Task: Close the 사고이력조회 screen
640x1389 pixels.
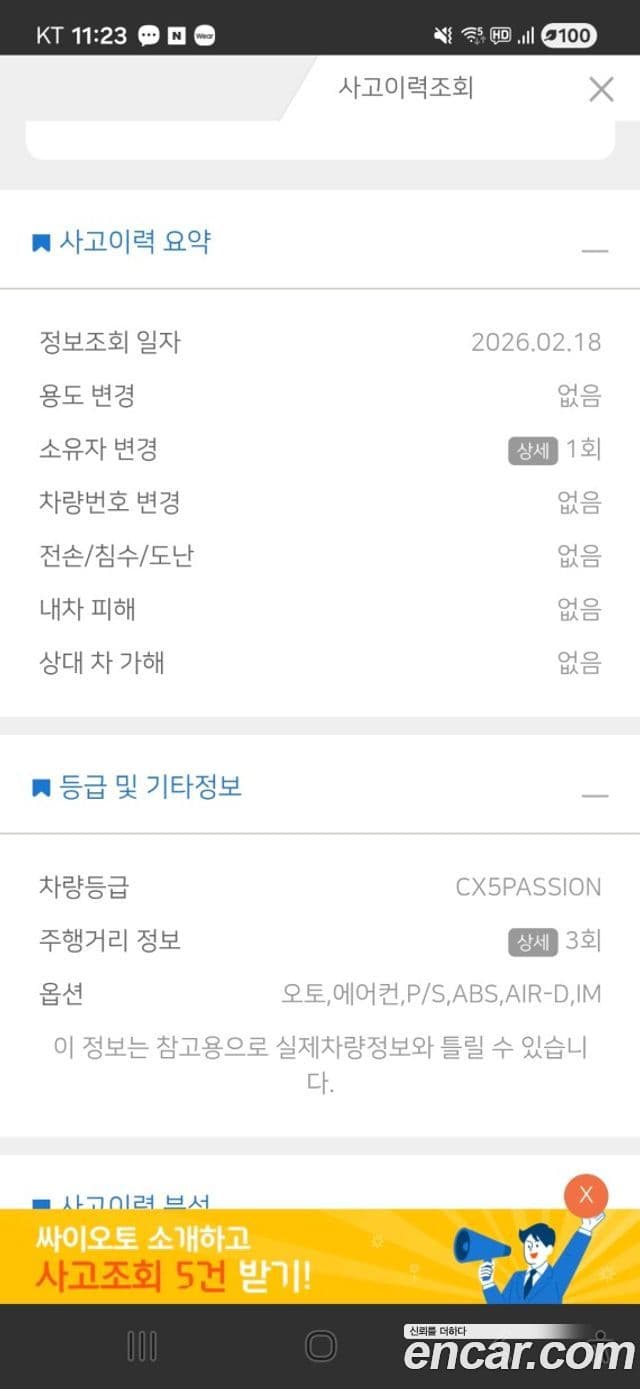Action: point(601,89)
